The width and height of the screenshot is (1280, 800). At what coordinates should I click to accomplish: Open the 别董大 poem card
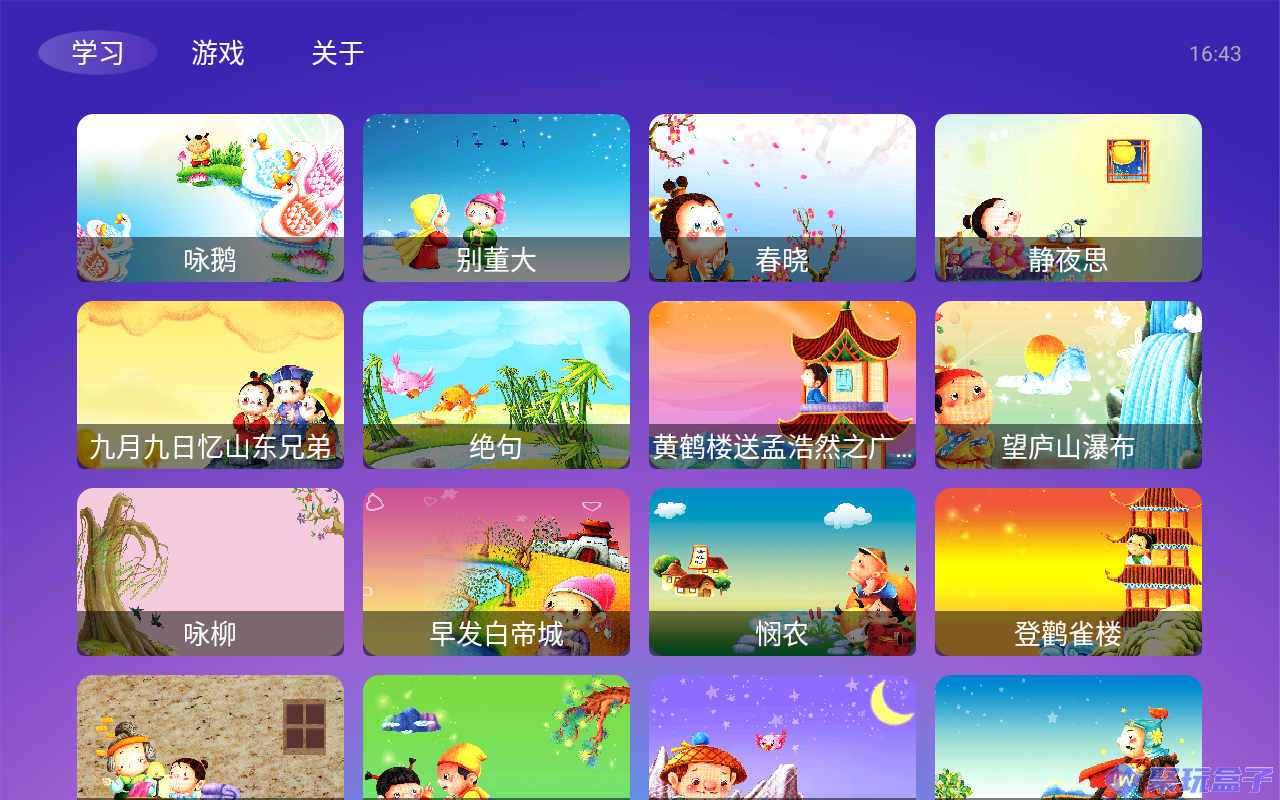[496, 197]
